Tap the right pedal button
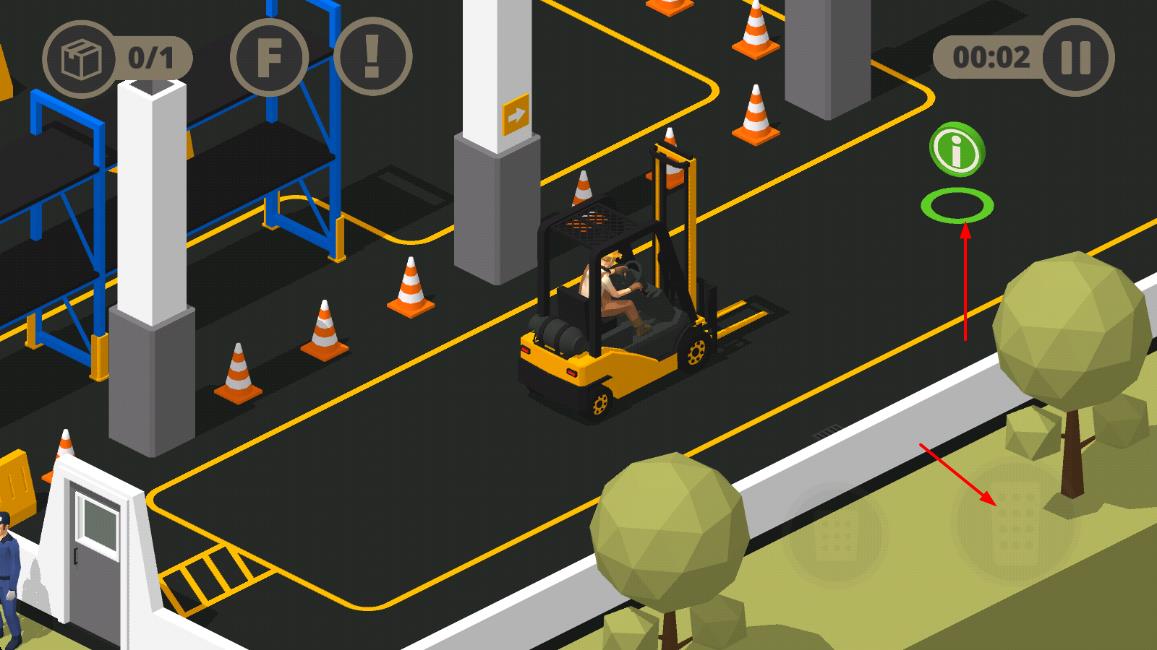 pyautogui.click(x=1014, y=521)
